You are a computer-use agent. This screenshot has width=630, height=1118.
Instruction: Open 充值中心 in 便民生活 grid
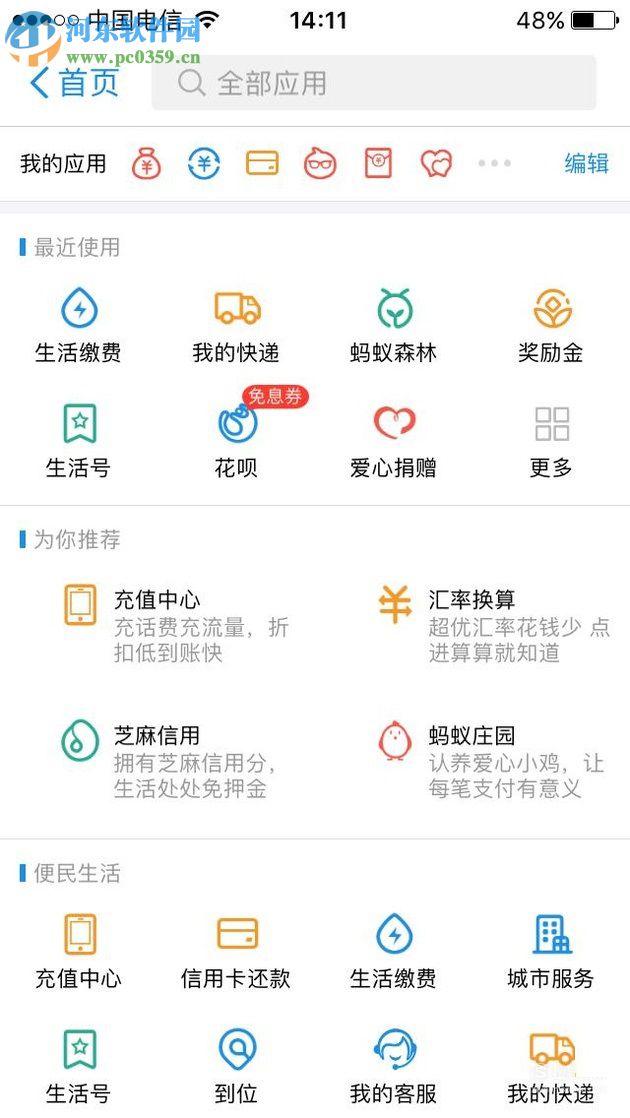78,951
